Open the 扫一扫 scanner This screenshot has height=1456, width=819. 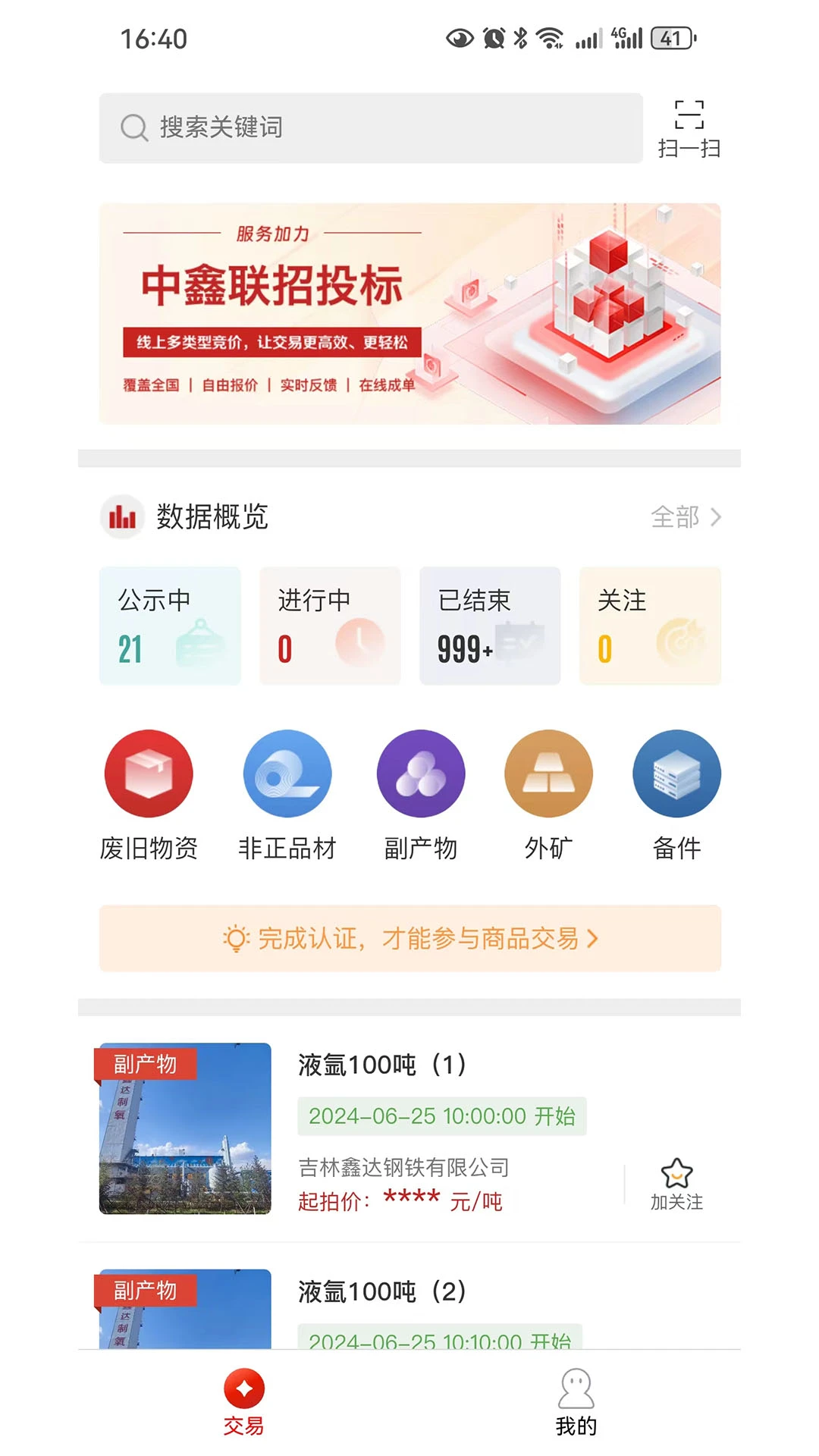[x=689, y=129]
